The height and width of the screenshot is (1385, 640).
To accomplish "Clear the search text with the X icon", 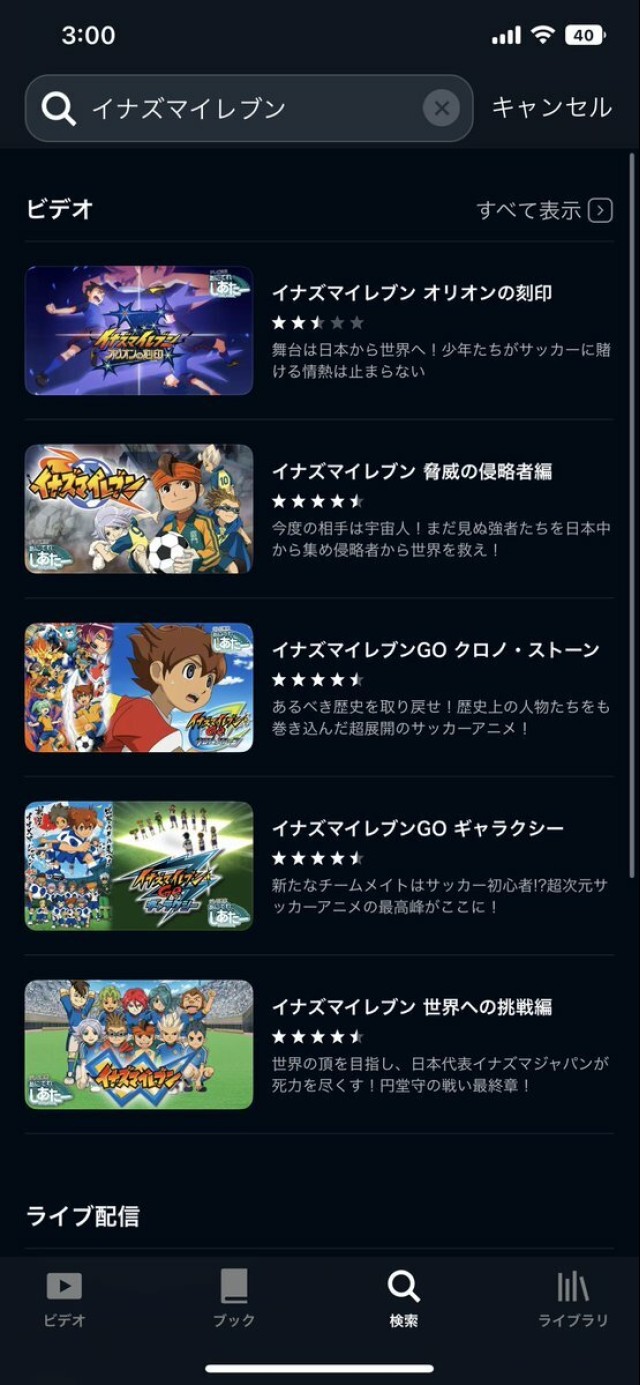I will pos(441,108).
